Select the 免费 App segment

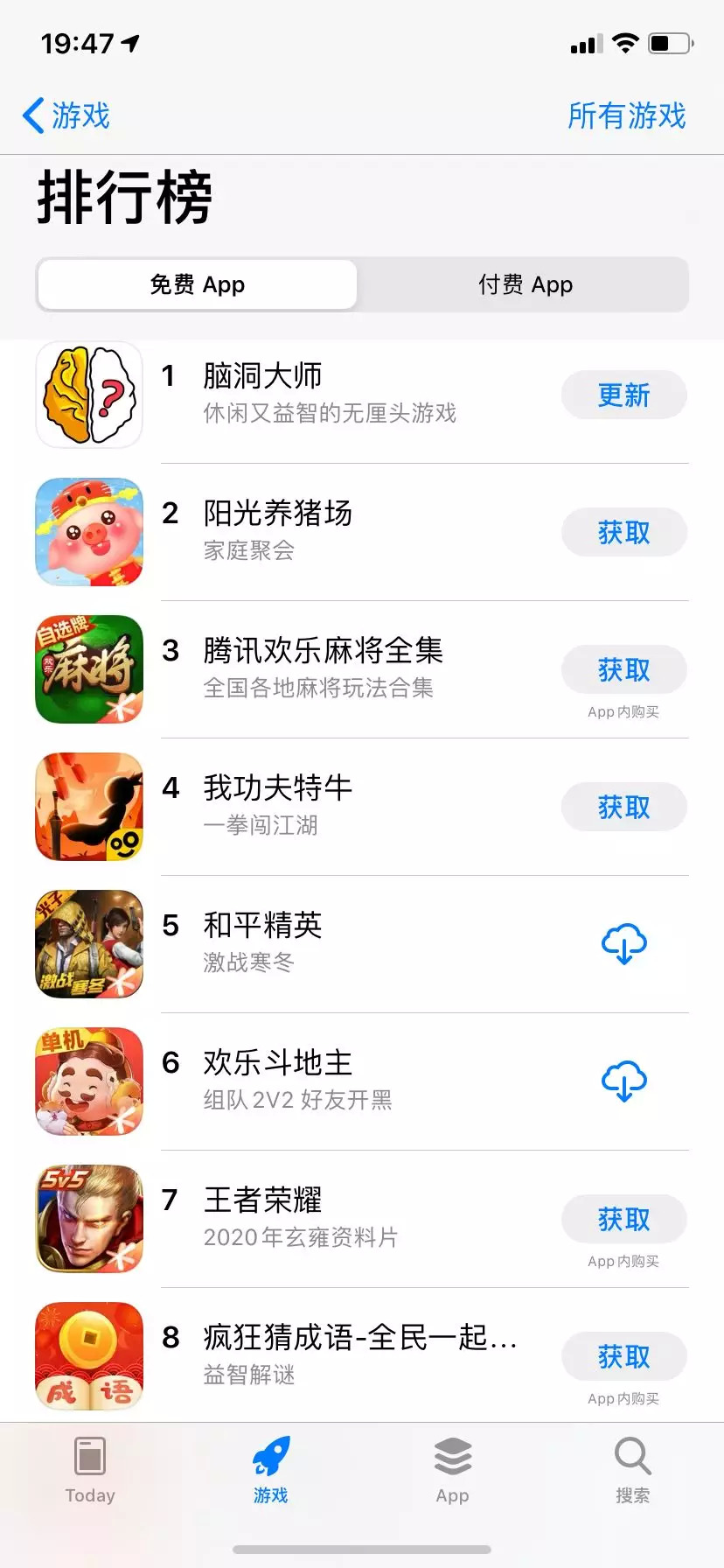(x=198, y=284)
